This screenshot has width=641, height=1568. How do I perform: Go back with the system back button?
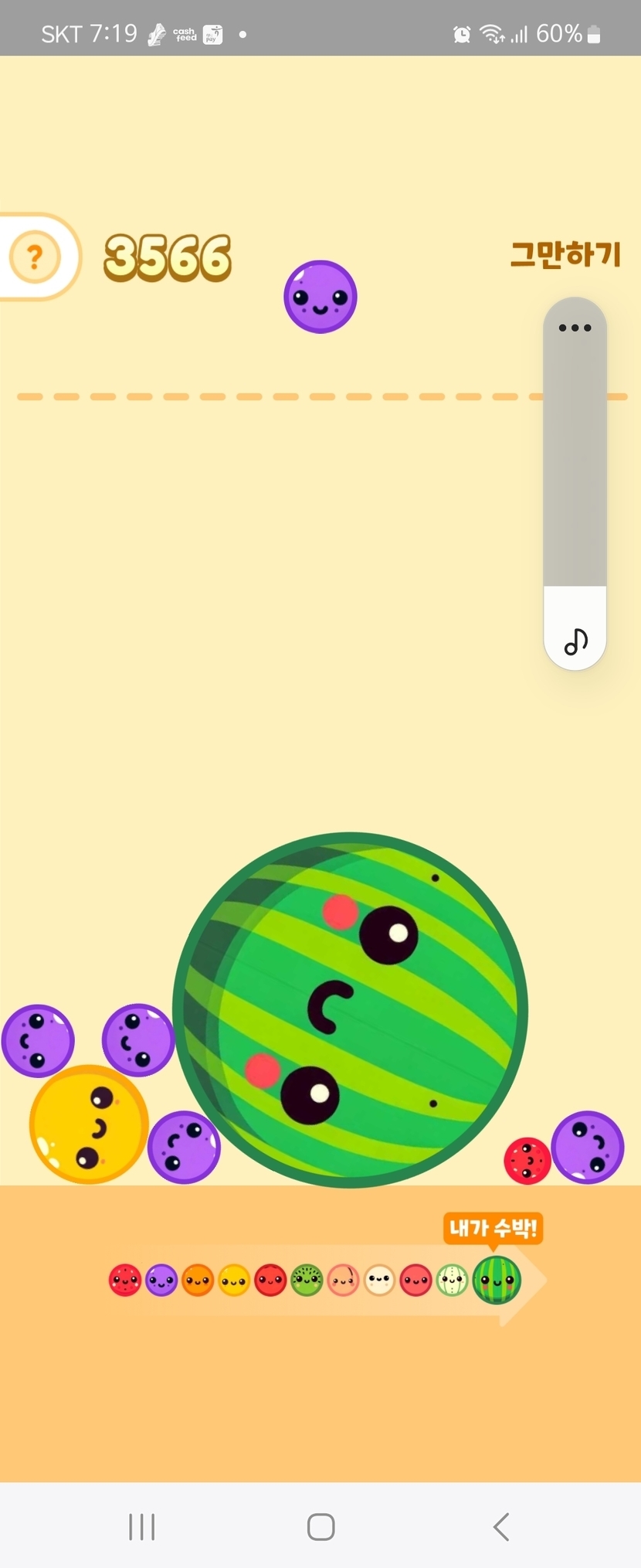(501, 1526)
